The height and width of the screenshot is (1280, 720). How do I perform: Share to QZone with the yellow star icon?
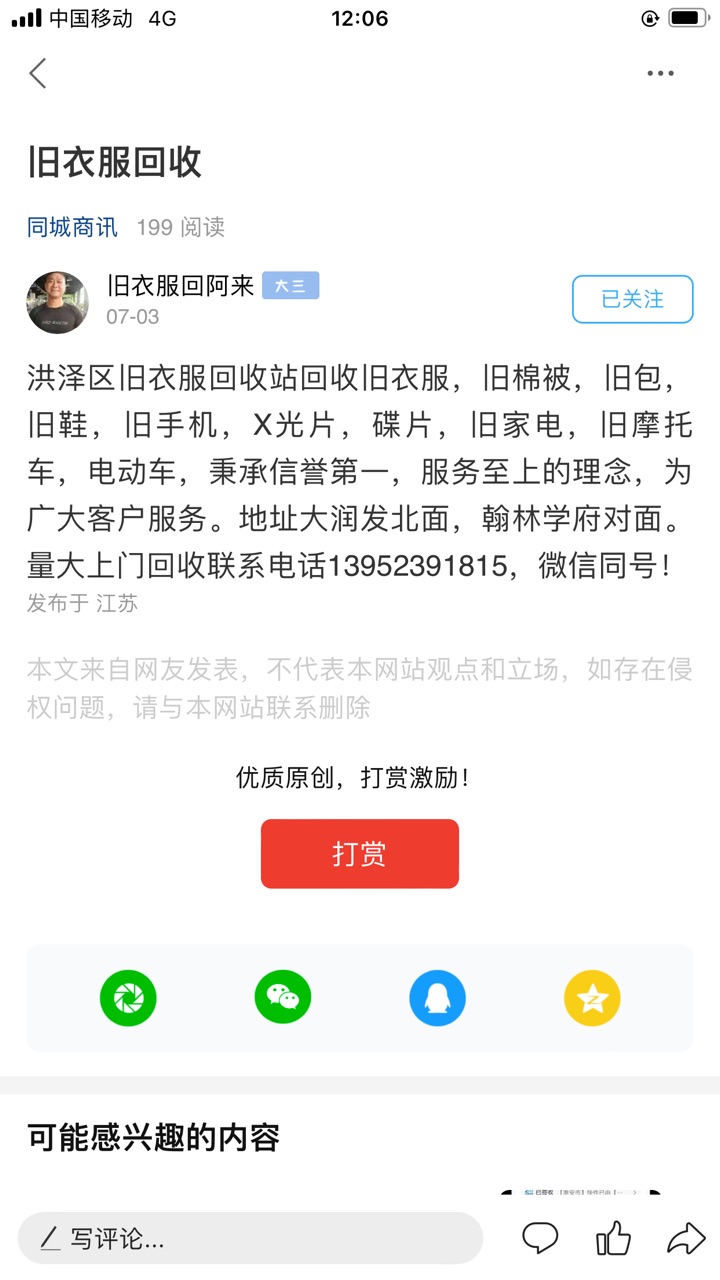pyautogui.click(x=592, y=997)
